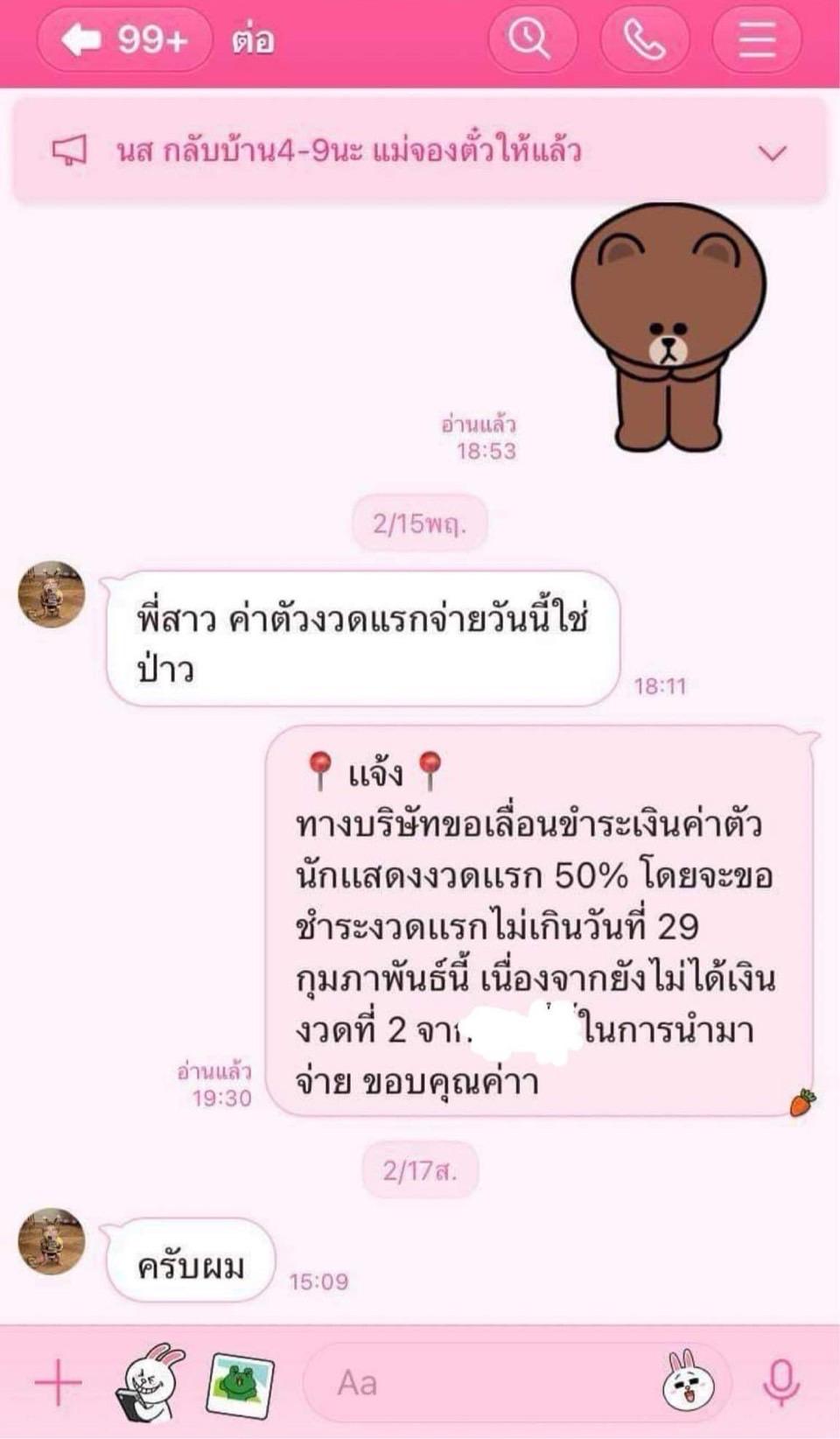Tap the Brown bear sticker
Viewport: 840px width, 1439px height.
pos(668,328)
